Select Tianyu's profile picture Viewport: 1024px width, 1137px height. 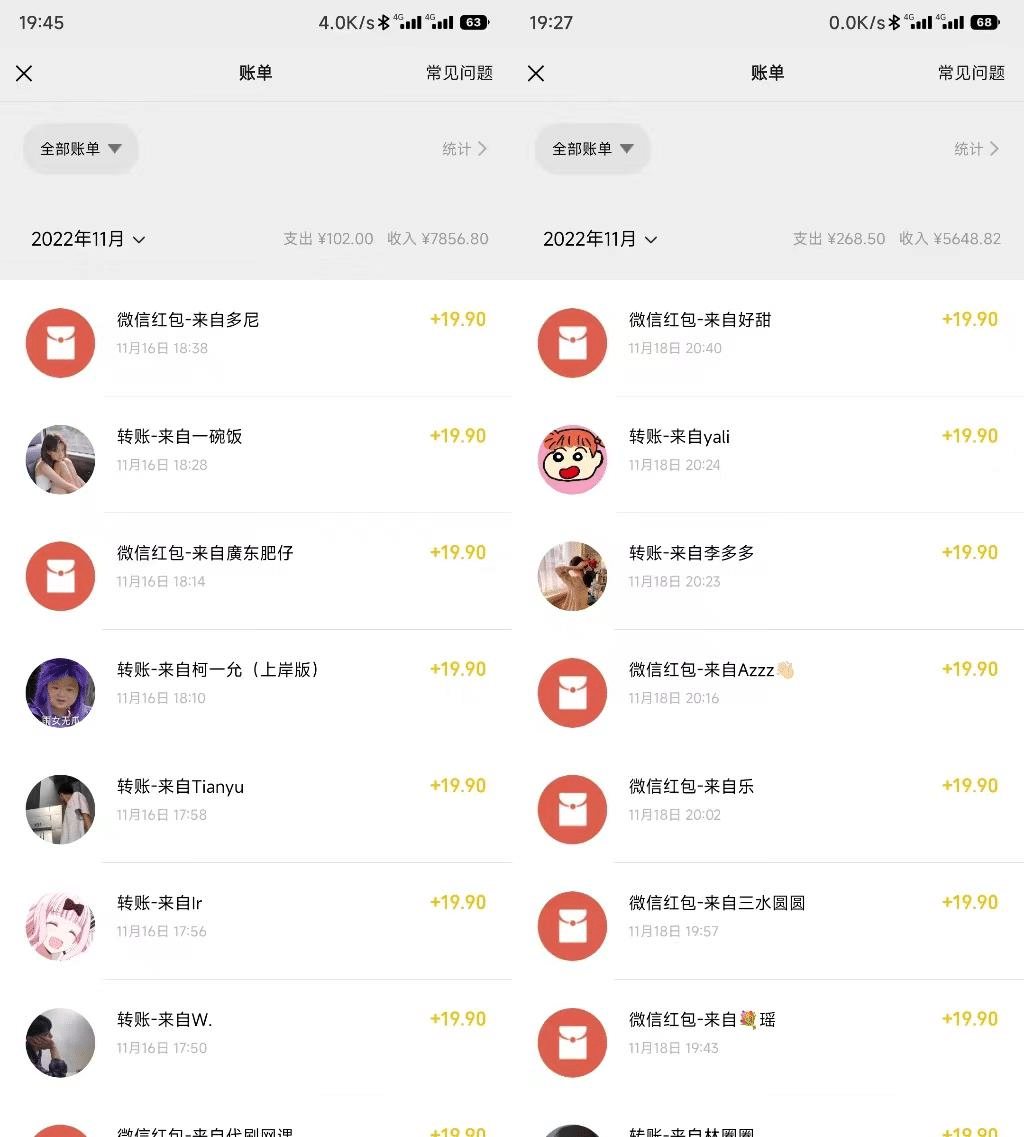click(x=60, y=810)
